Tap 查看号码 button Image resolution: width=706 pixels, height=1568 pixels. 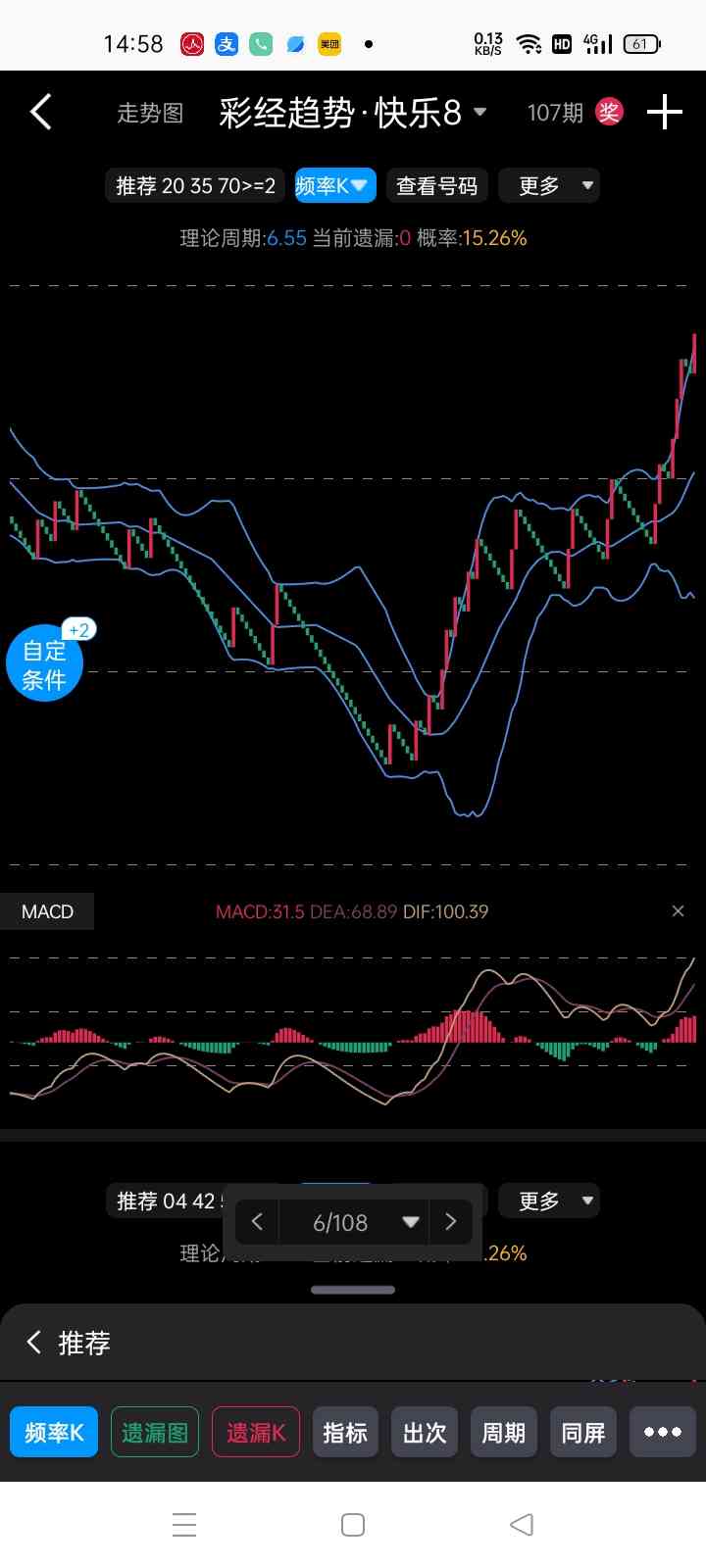pyautogui.click(x=436, y=185)
